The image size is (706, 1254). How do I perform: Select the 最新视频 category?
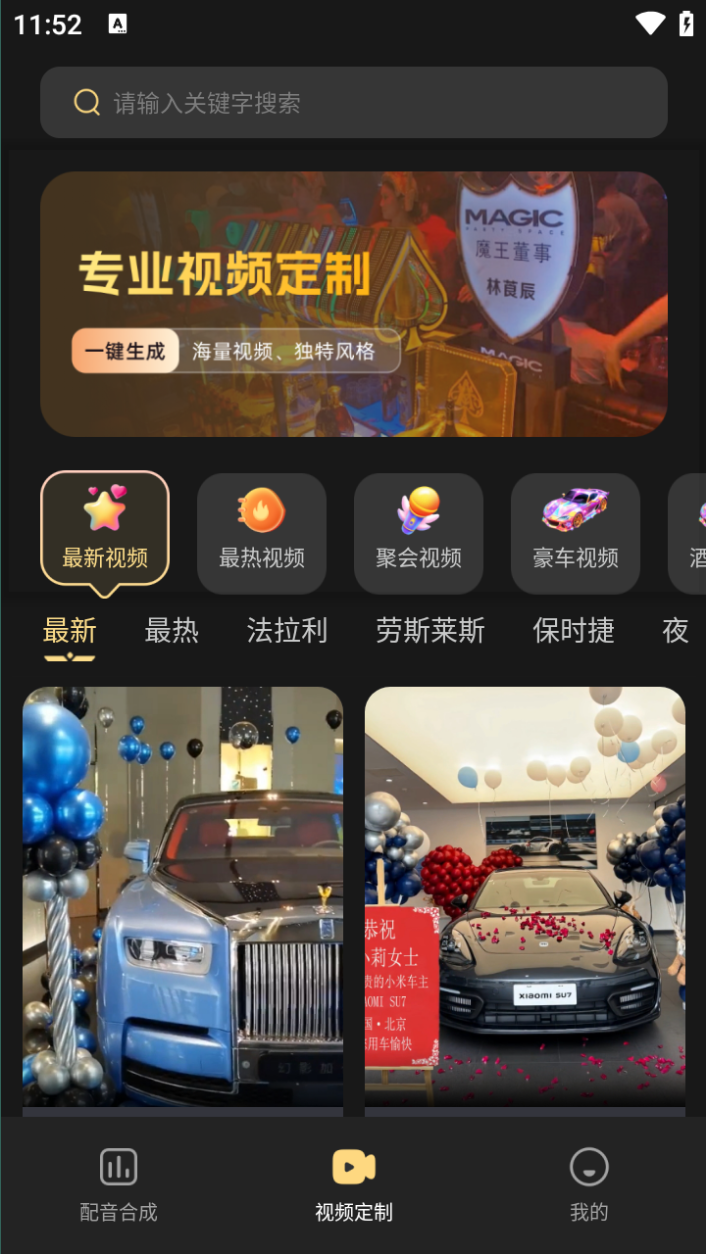tap(105, 532)
